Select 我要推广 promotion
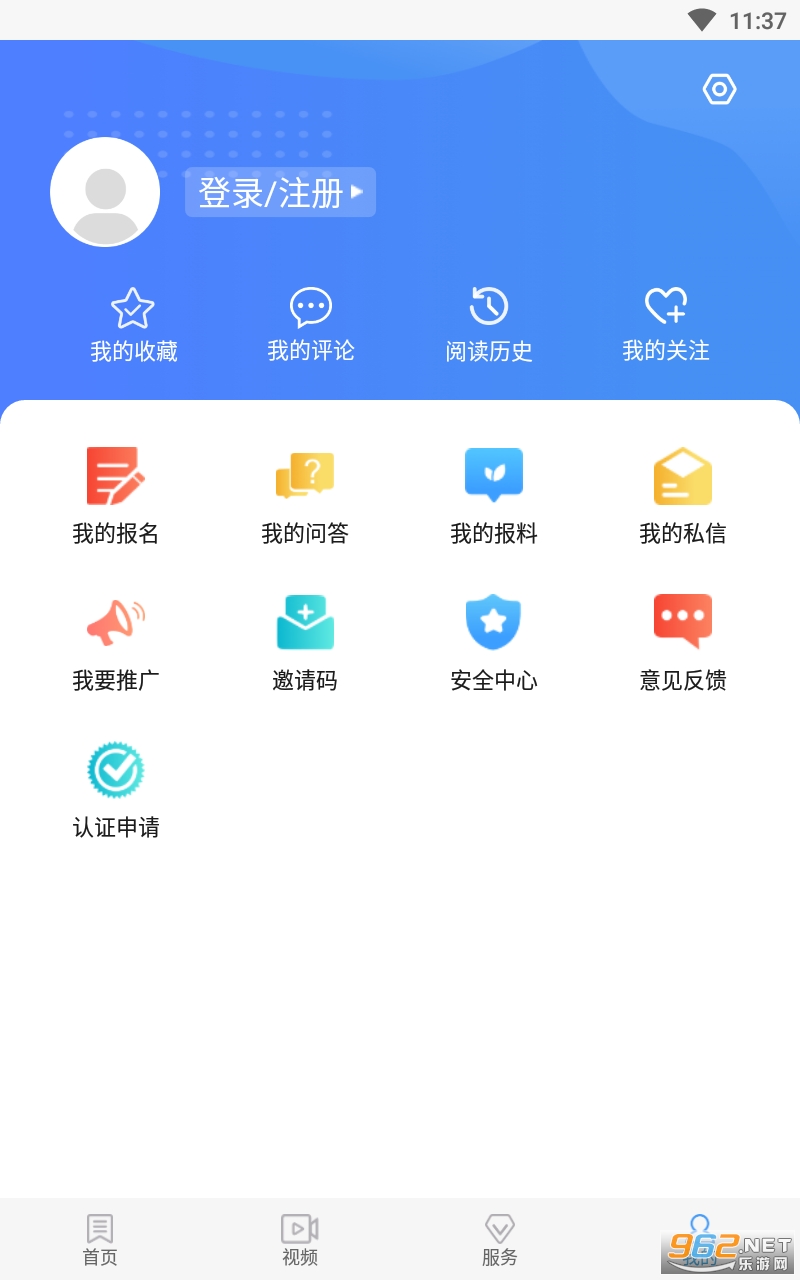Screen dimensions: 800x1280 116,643
